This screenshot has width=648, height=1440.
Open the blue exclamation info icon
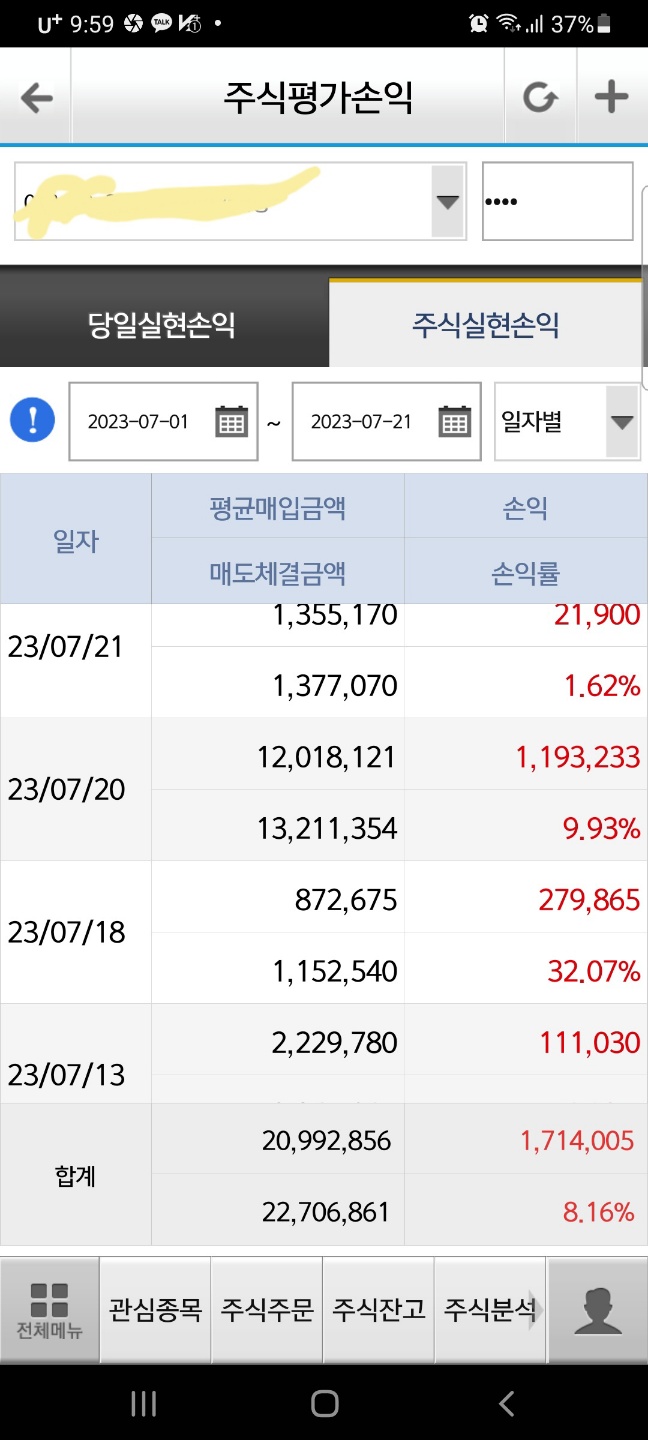tap(32, 420)
